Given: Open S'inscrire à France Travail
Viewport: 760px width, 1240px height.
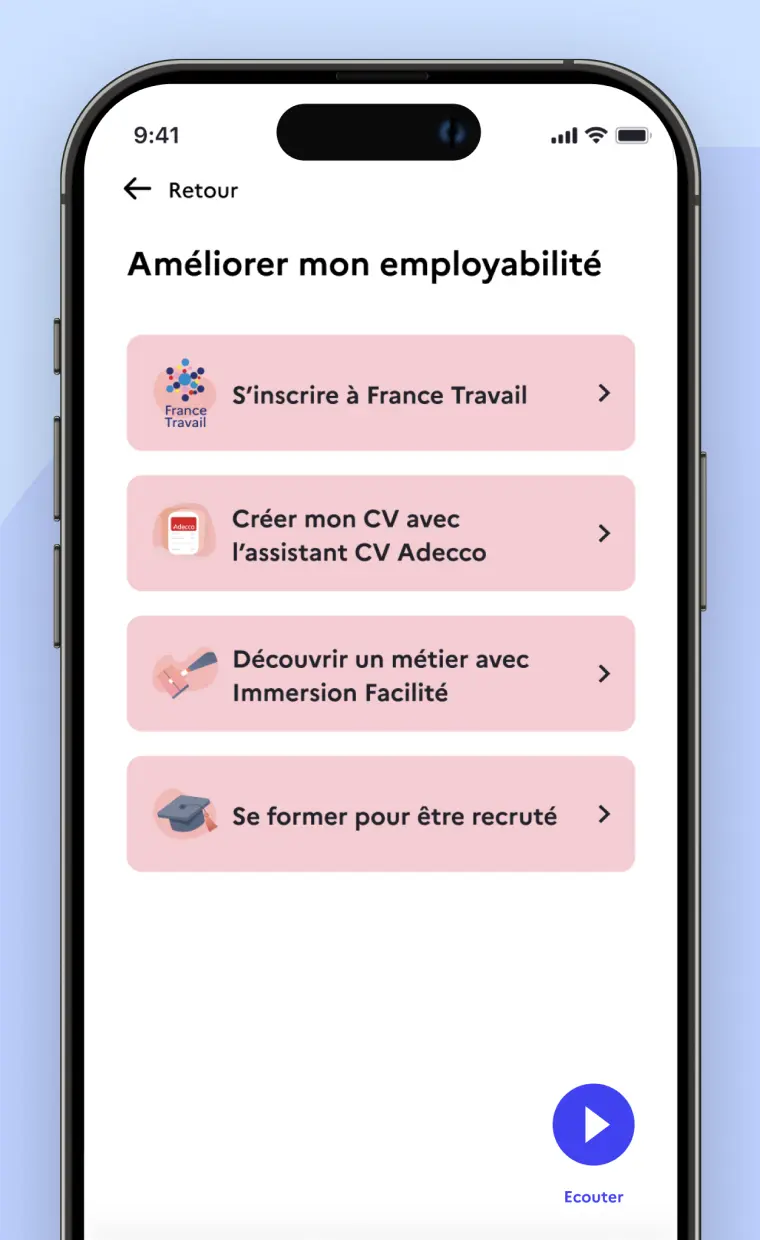Looking at the screenshot, I should tap(380, 394).
